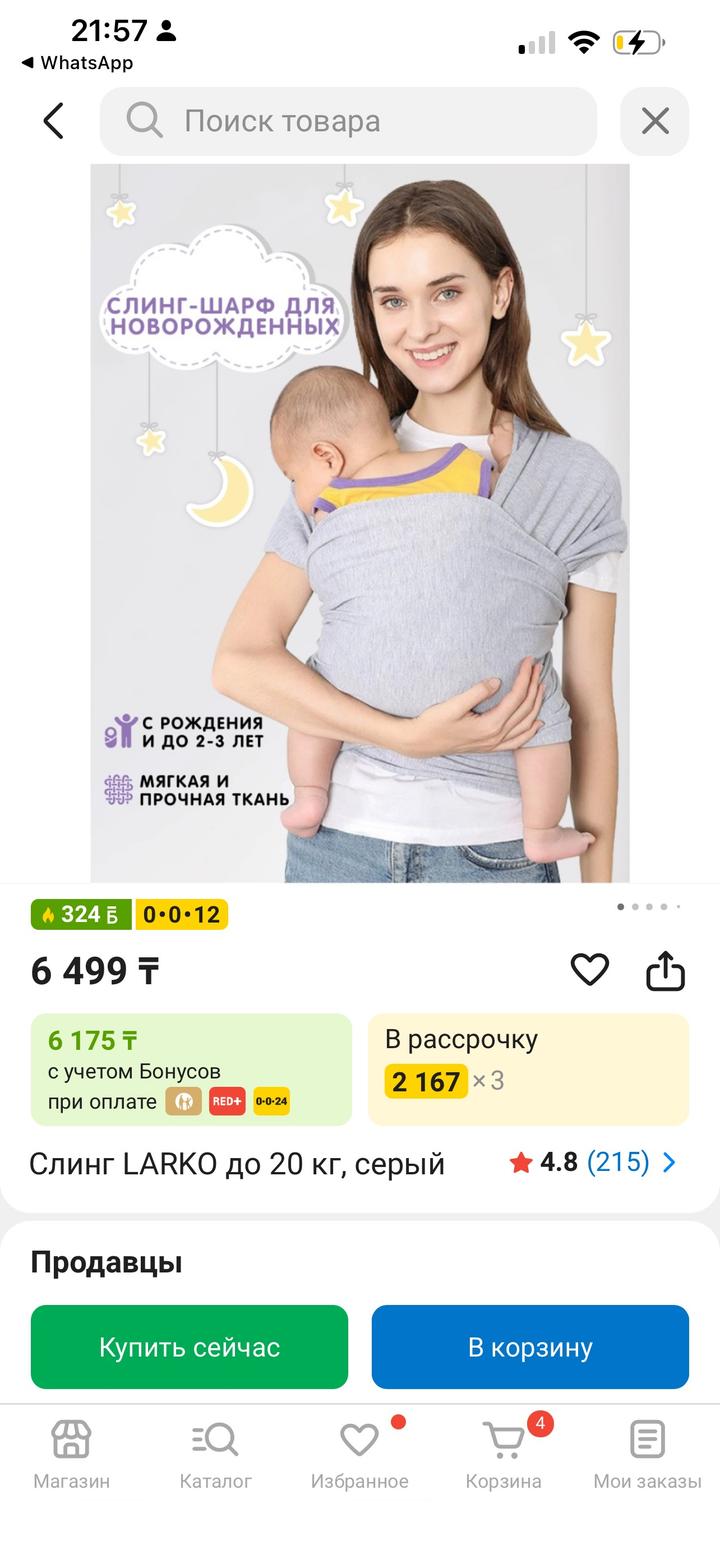View the Мои заказы tab
The width and height of the screenshot is (720, 1558).
[647, 1455]
